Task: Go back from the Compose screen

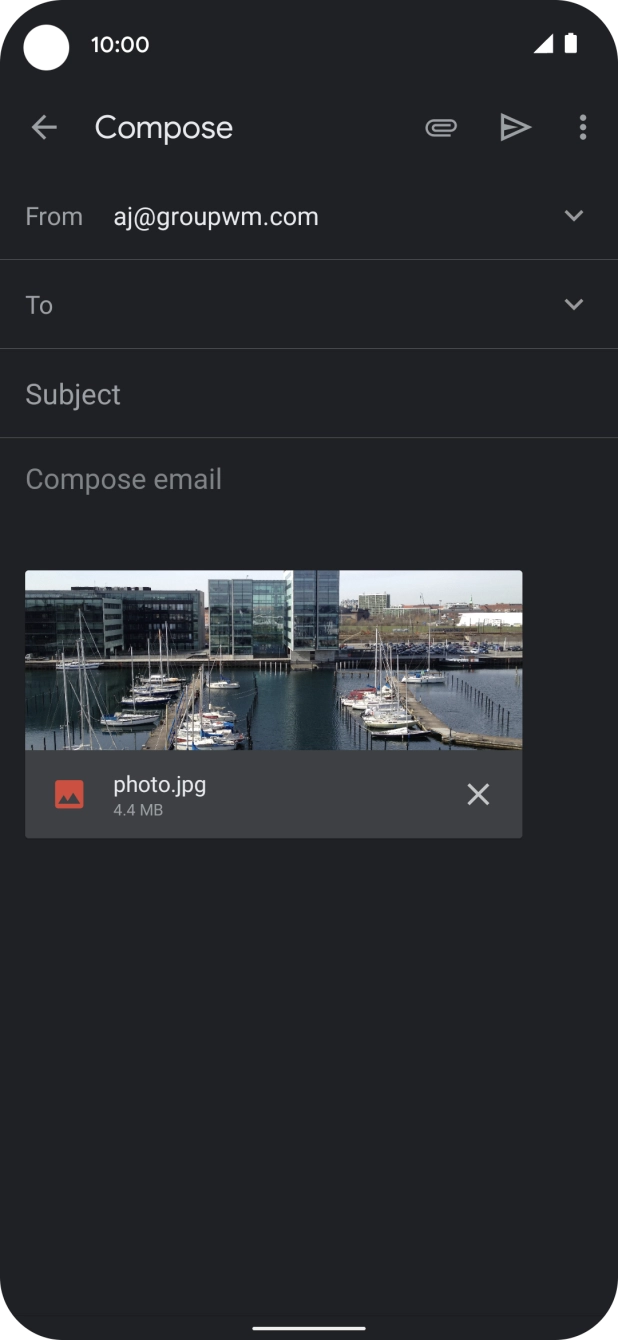Action: pyautogui.click(x=44, y=127)
